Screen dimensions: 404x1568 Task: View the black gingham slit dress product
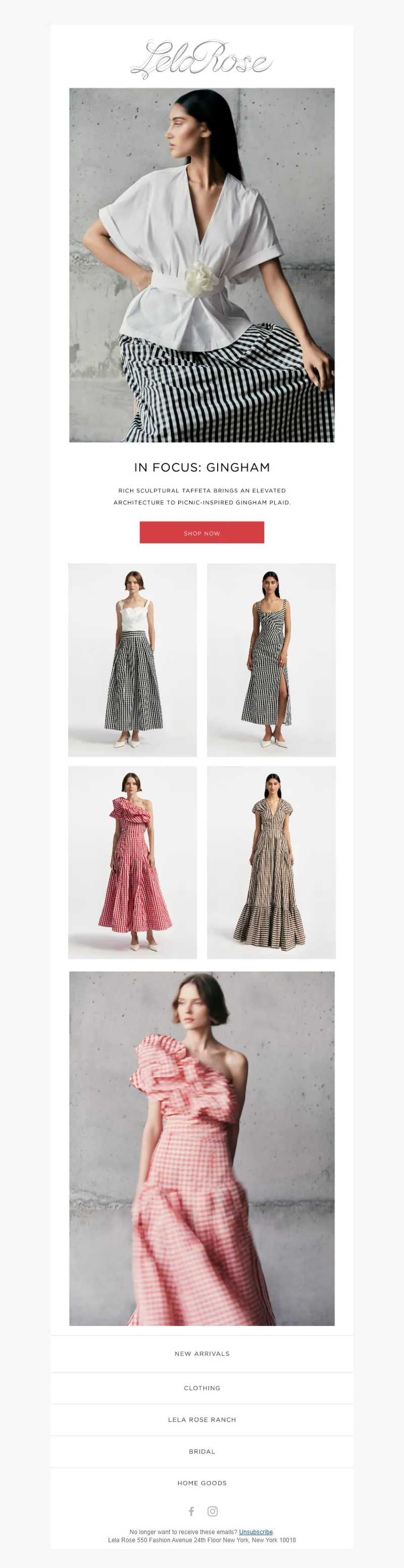(x=271, y=660)
